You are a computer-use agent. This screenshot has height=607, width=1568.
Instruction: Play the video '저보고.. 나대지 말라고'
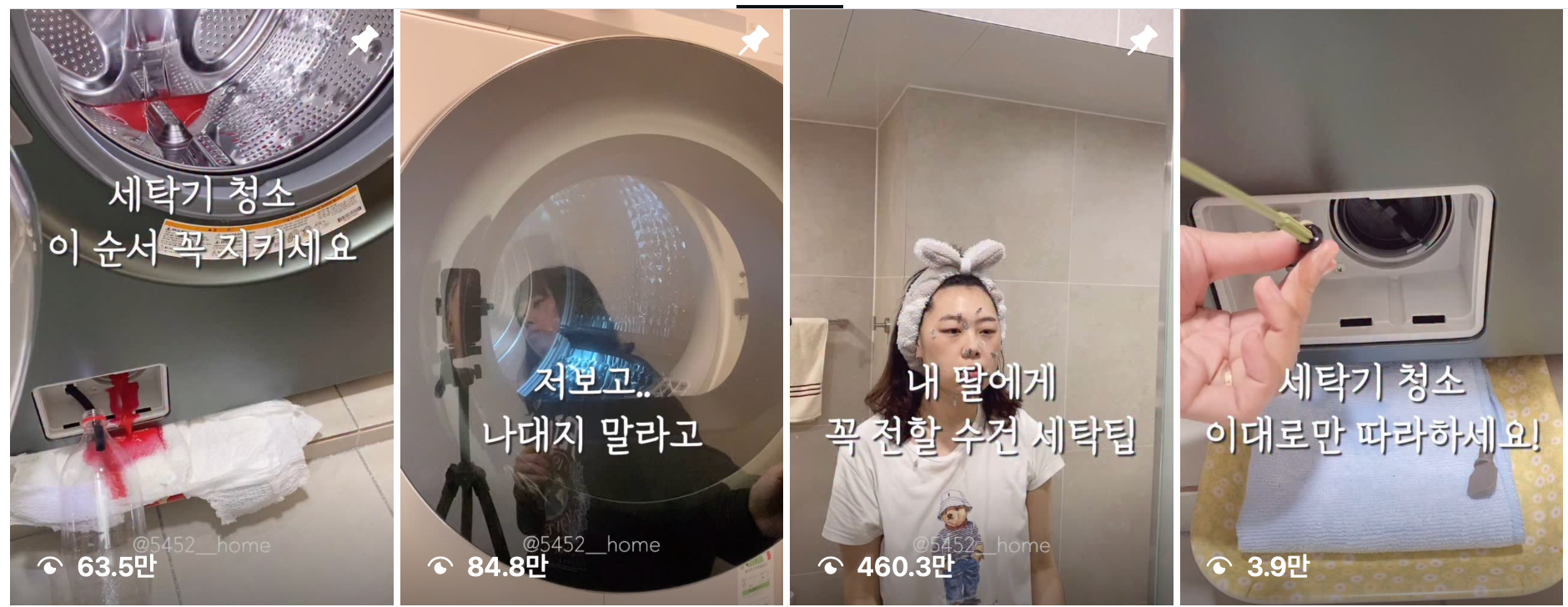591,306
